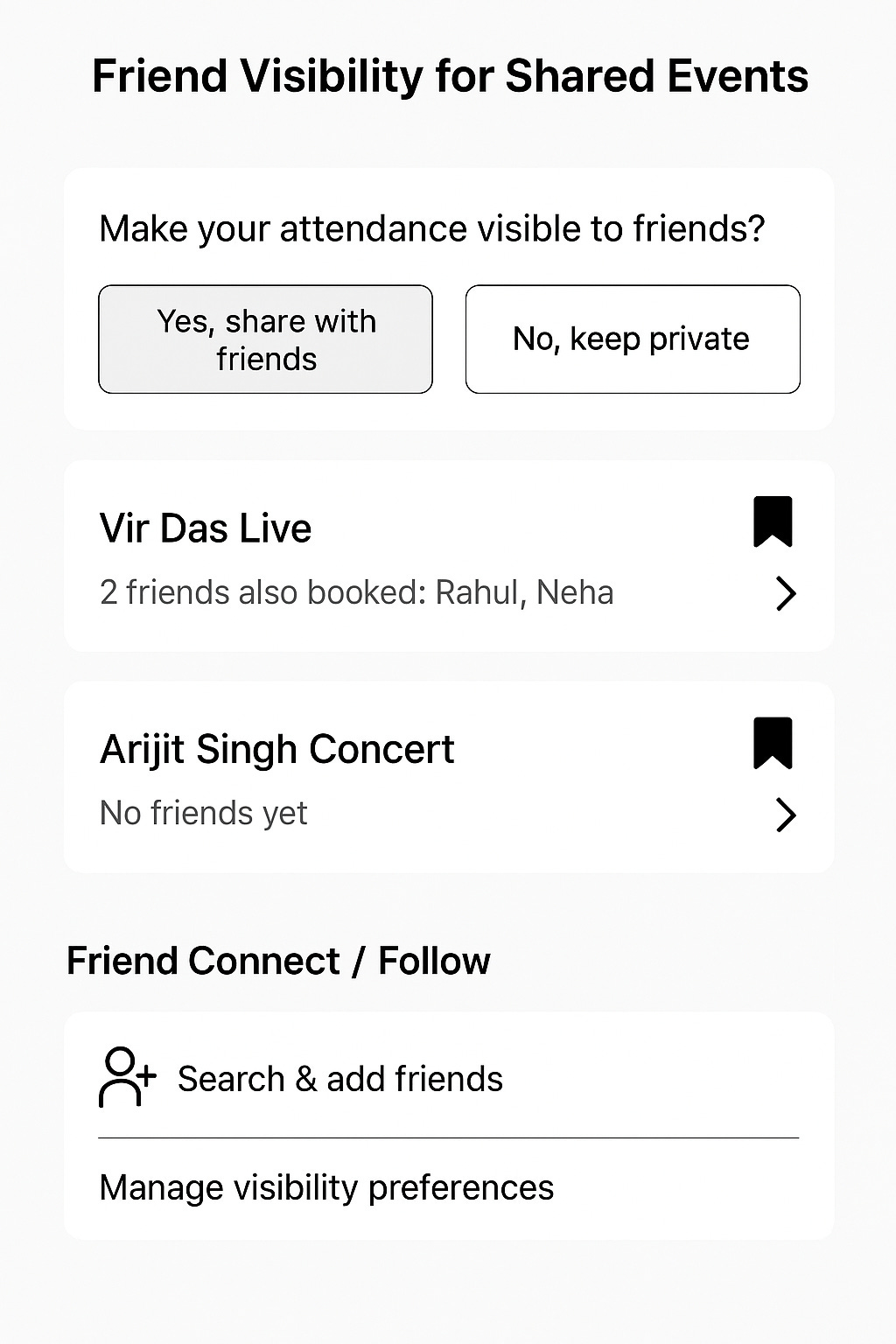The width and height of the screenshot is (896, 1344).
Task: Open the Arijit Singh Concert event chevron
Action: 786,815
